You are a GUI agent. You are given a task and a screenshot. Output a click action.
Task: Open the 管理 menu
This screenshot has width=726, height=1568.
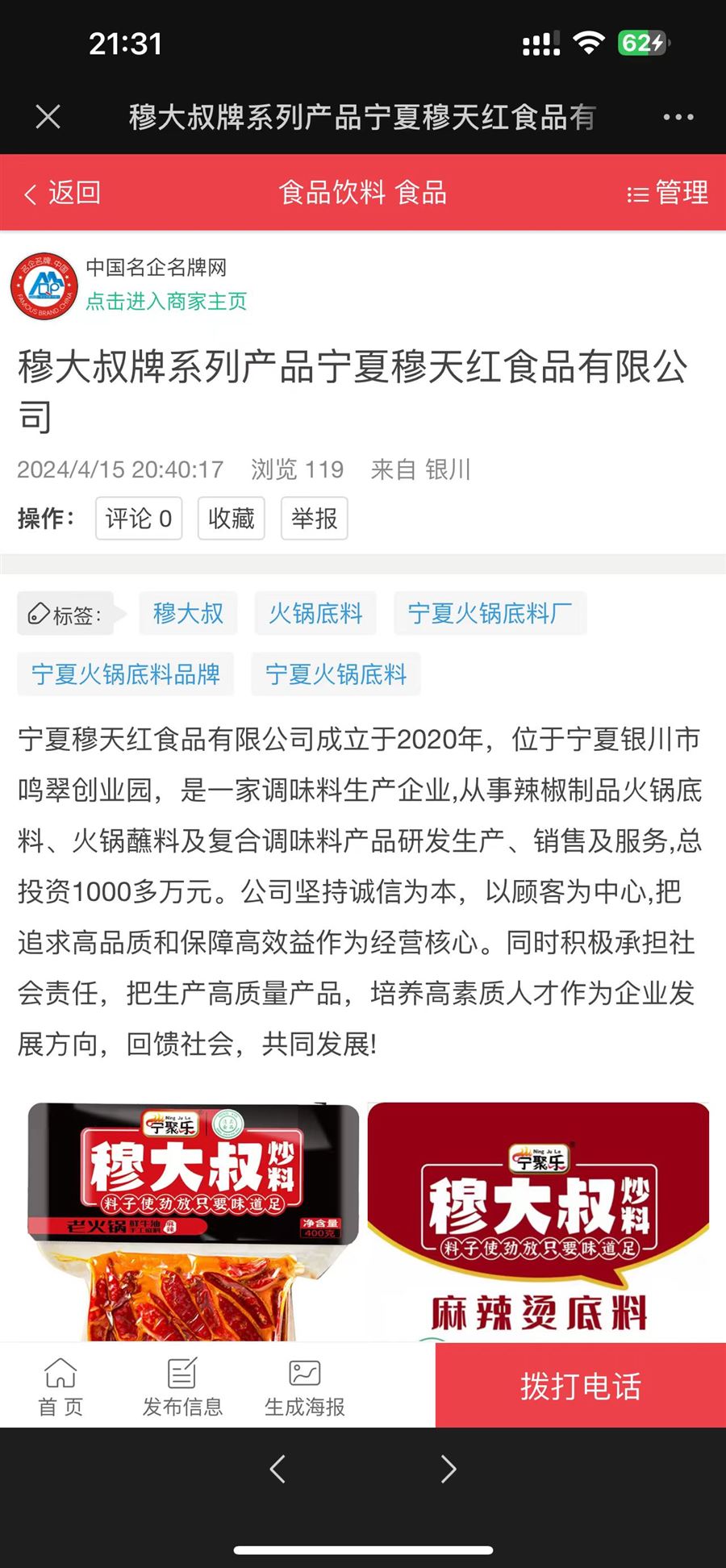click(x=668, y=193)
